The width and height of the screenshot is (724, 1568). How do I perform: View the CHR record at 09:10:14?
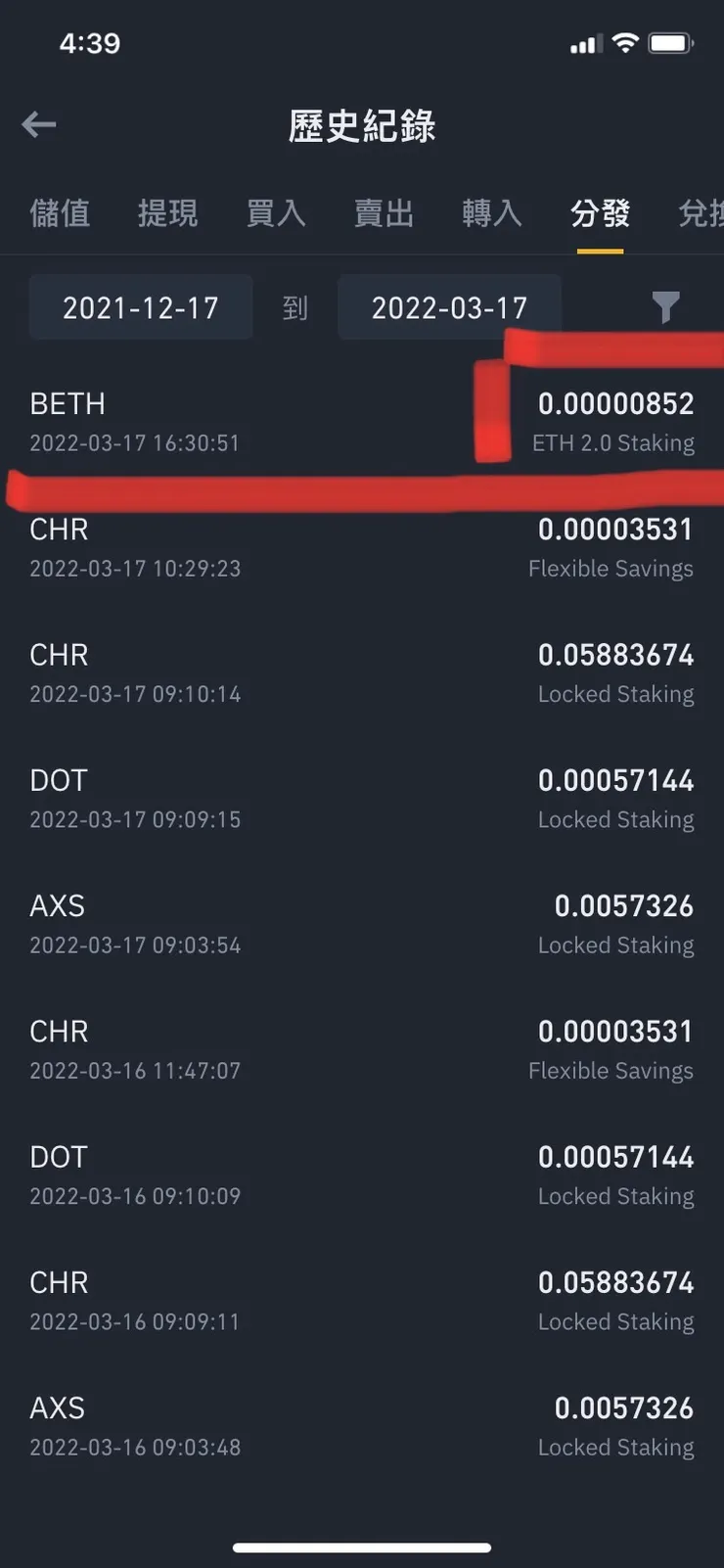point(362,672)
